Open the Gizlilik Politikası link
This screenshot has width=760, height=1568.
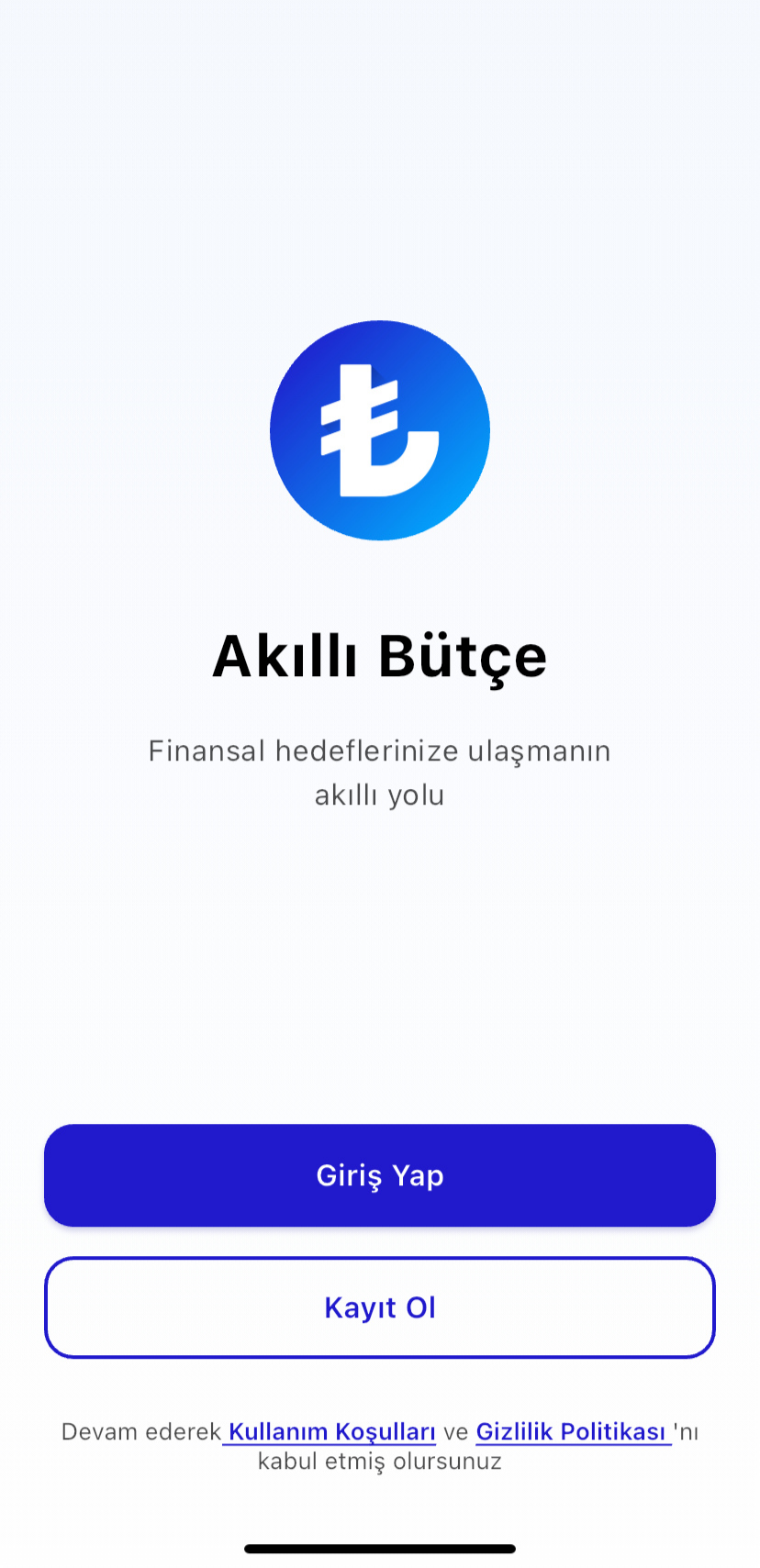click(572, 1431)
